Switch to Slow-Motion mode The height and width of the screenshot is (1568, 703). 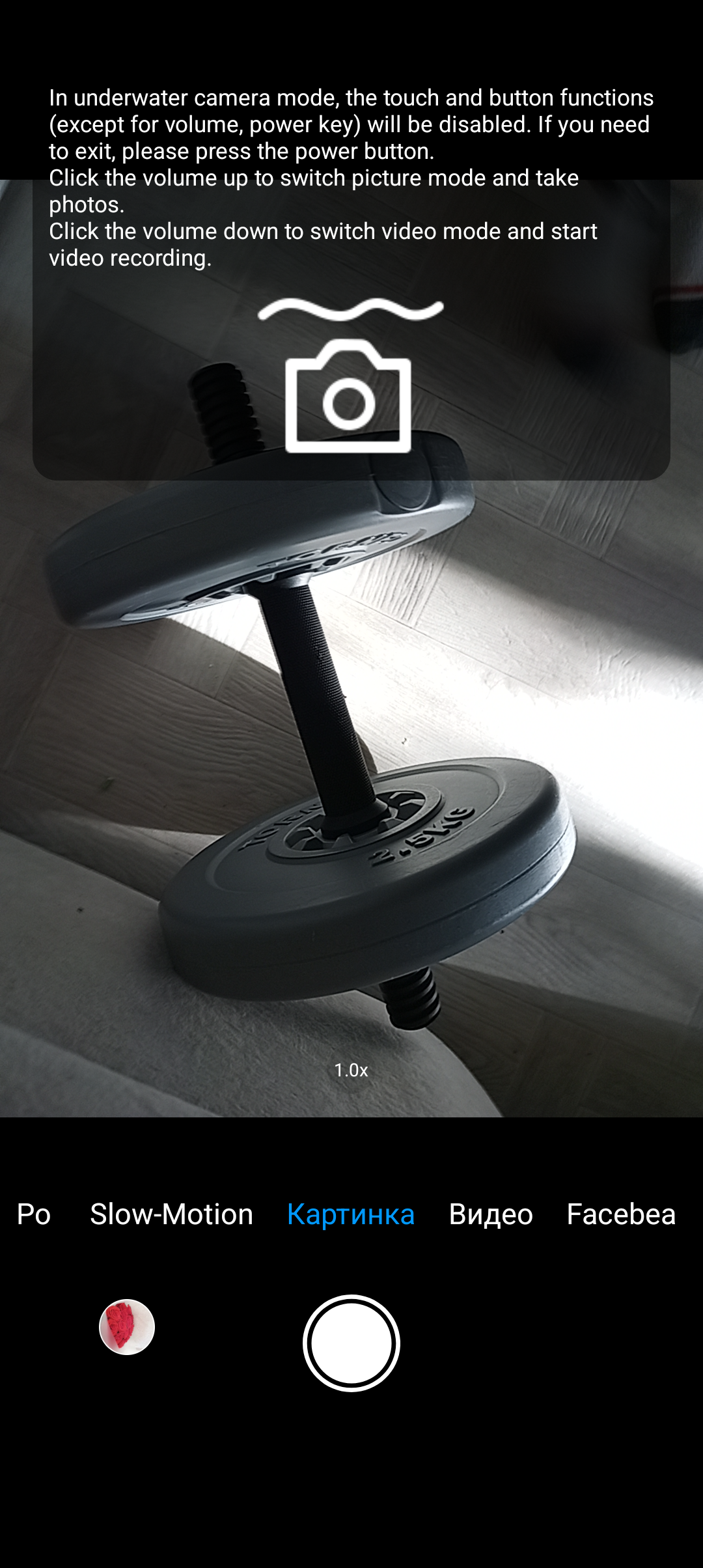171,1214
